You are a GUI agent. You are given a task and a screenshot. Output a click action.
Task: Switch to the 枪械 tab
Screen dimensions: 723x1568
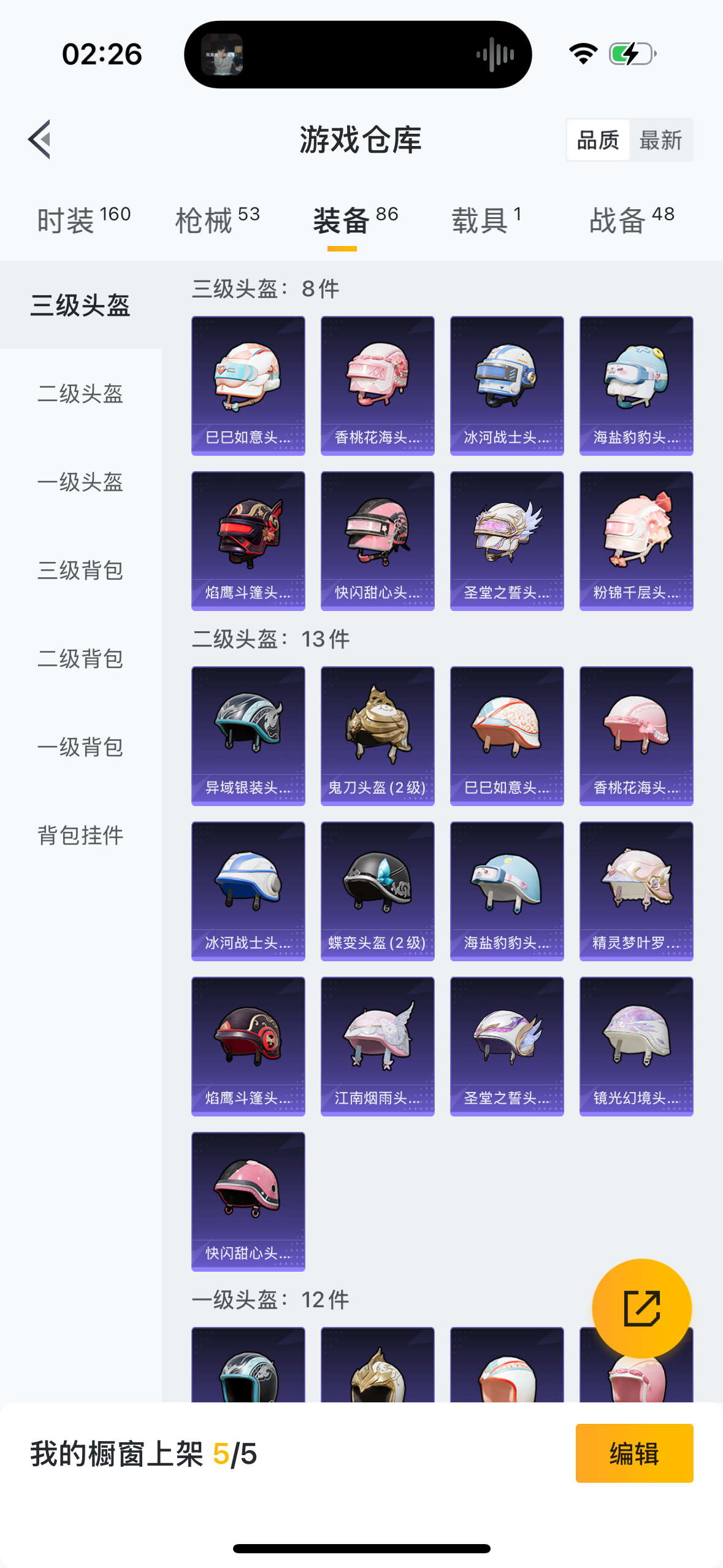[x=217, y=220]
